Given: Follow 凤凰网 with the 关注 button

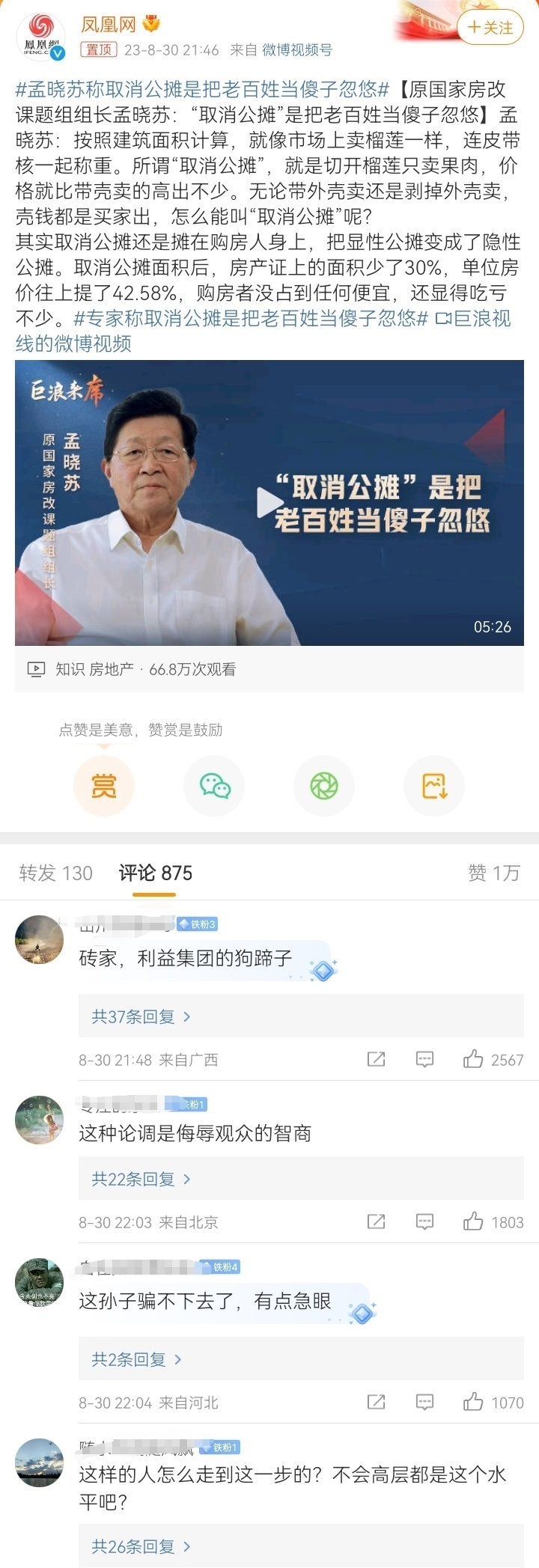Looking at the screenshot, I should [490, 28].
